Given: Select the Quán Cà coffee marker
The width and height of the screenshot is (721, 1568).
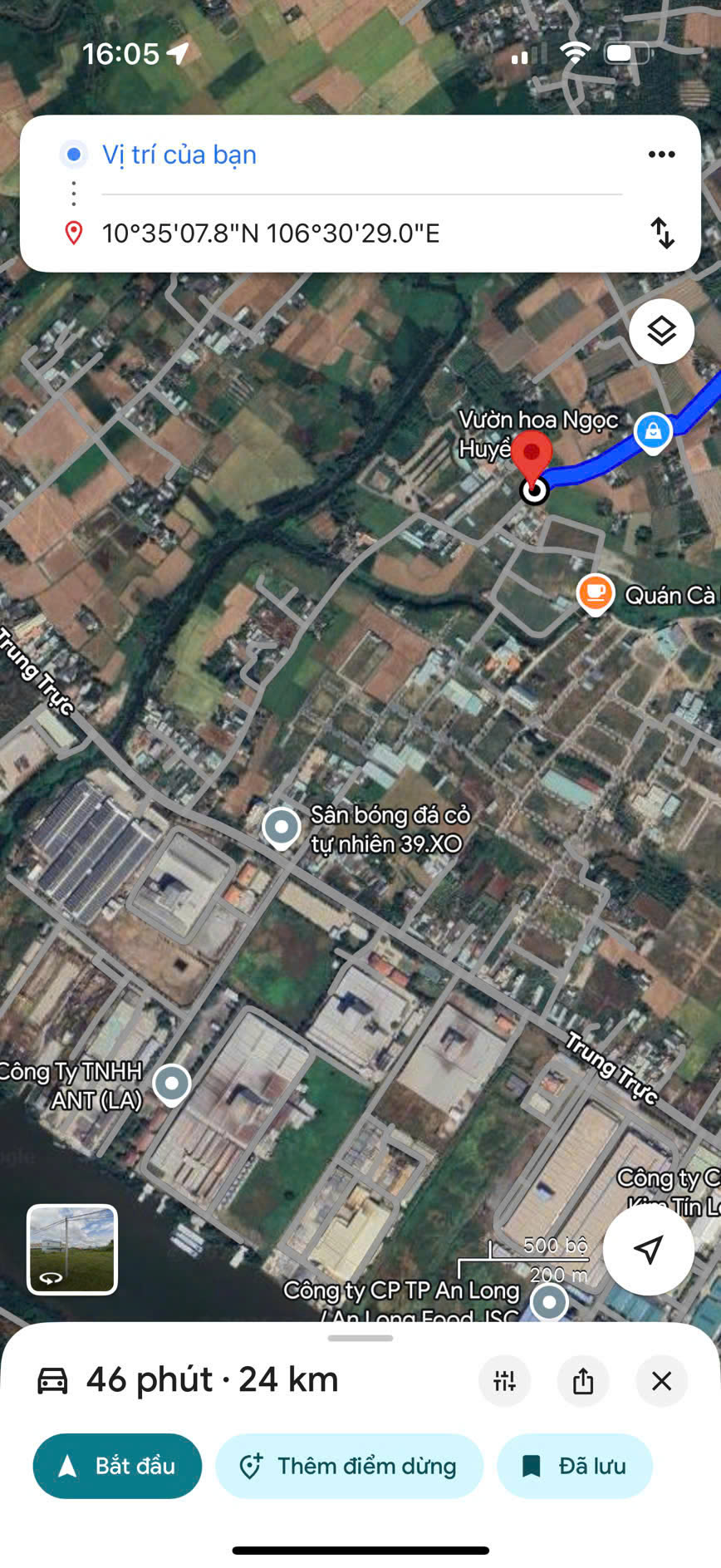Looking at the screenshot, I should [595, 593].
